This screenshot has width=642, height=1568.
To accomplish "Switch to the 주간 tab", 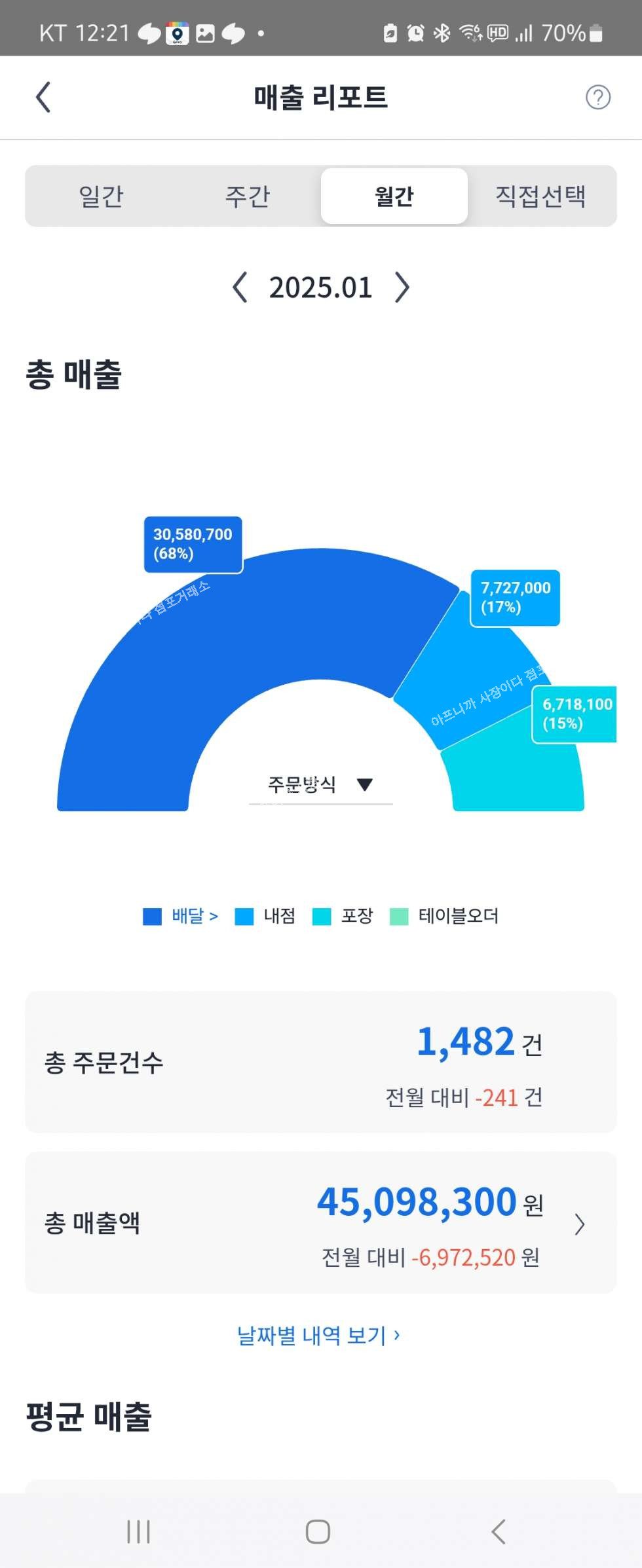I will [248, 196].
